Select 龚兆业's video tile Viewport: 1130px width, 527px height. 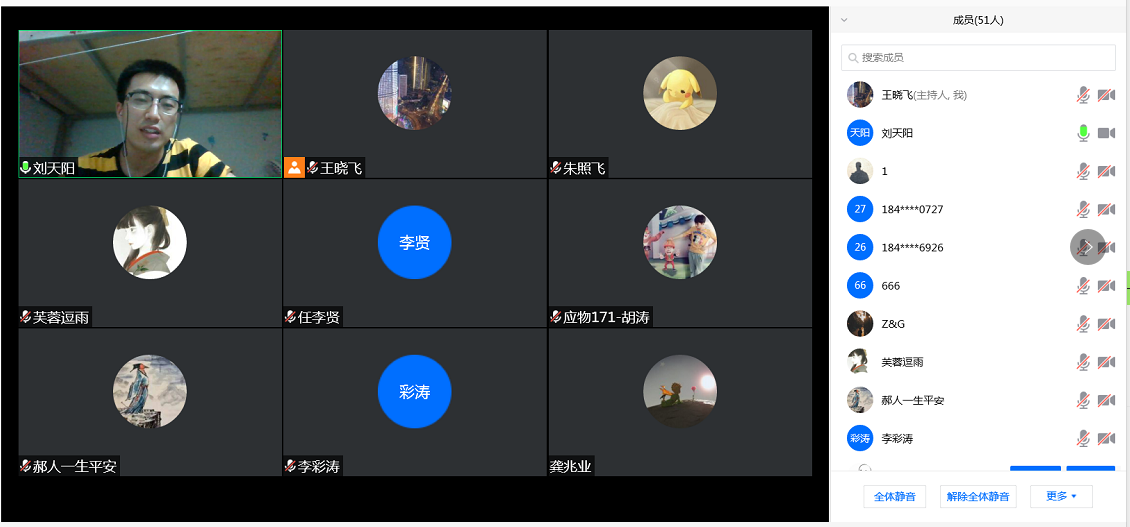[x=679, y=402]
